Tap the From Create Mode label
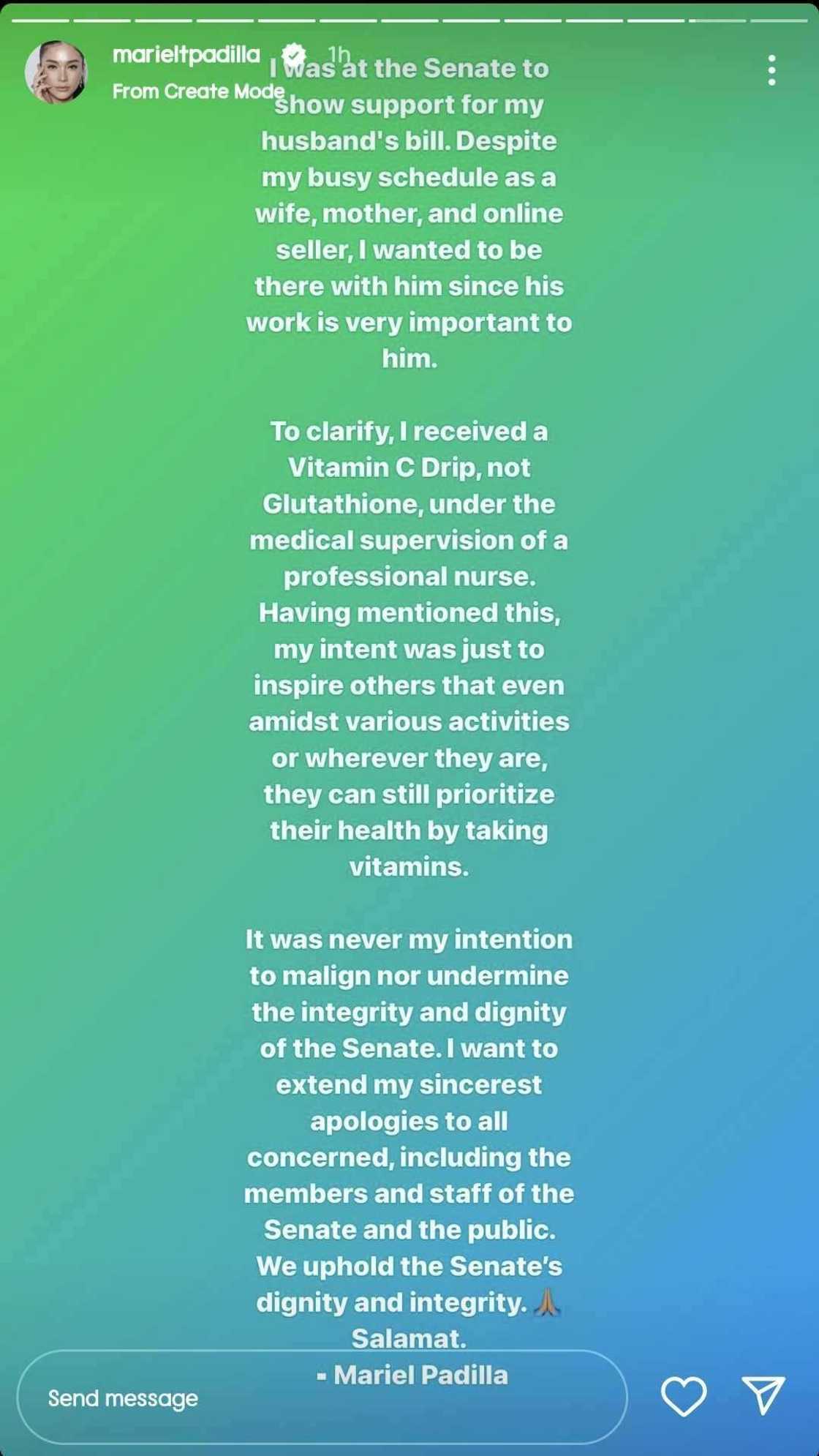Viewport: 819px width, 1456px height. point(197,91)
